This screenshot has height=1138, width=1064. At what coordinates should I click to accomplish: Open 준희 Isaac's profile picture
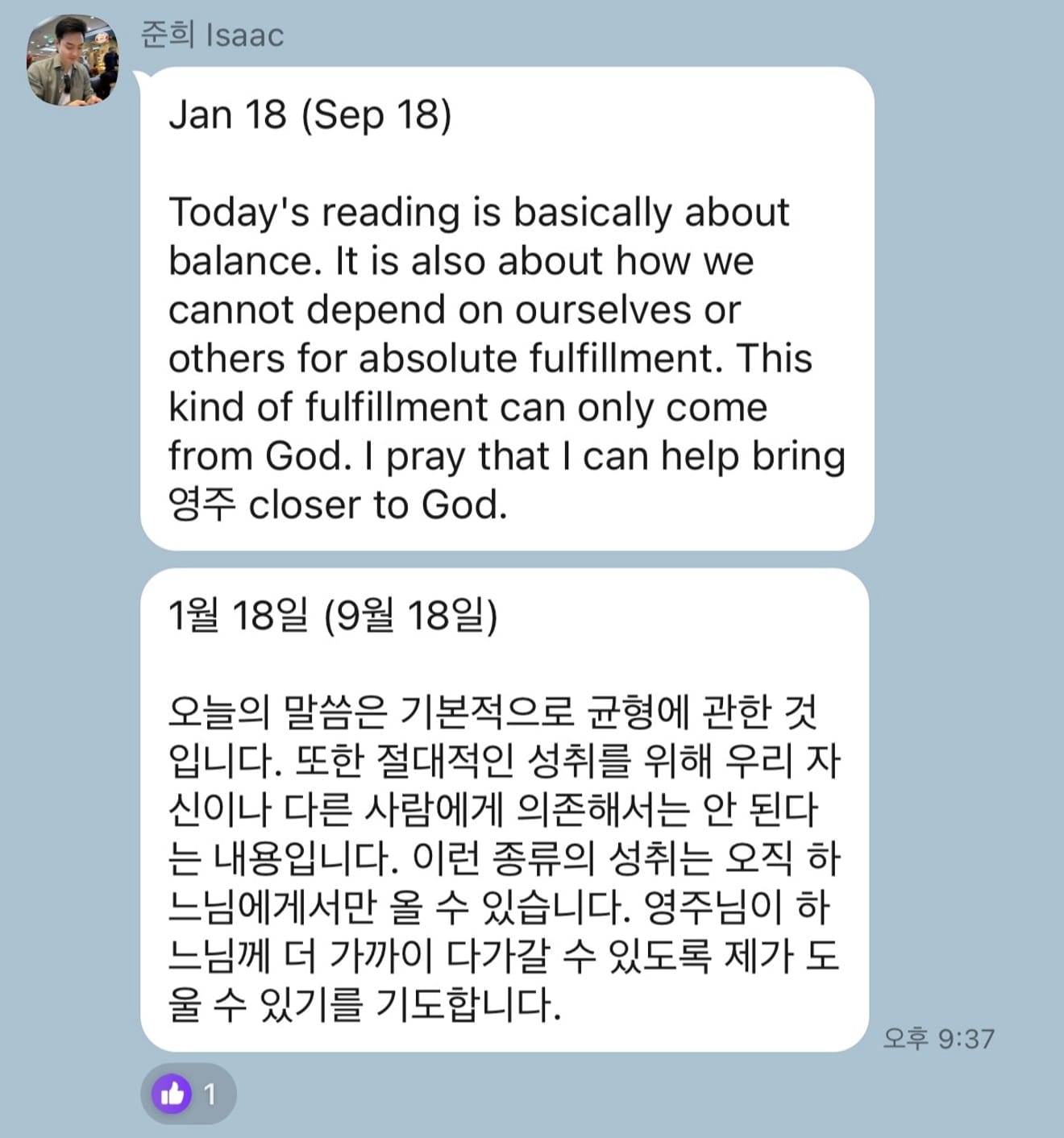73,60
